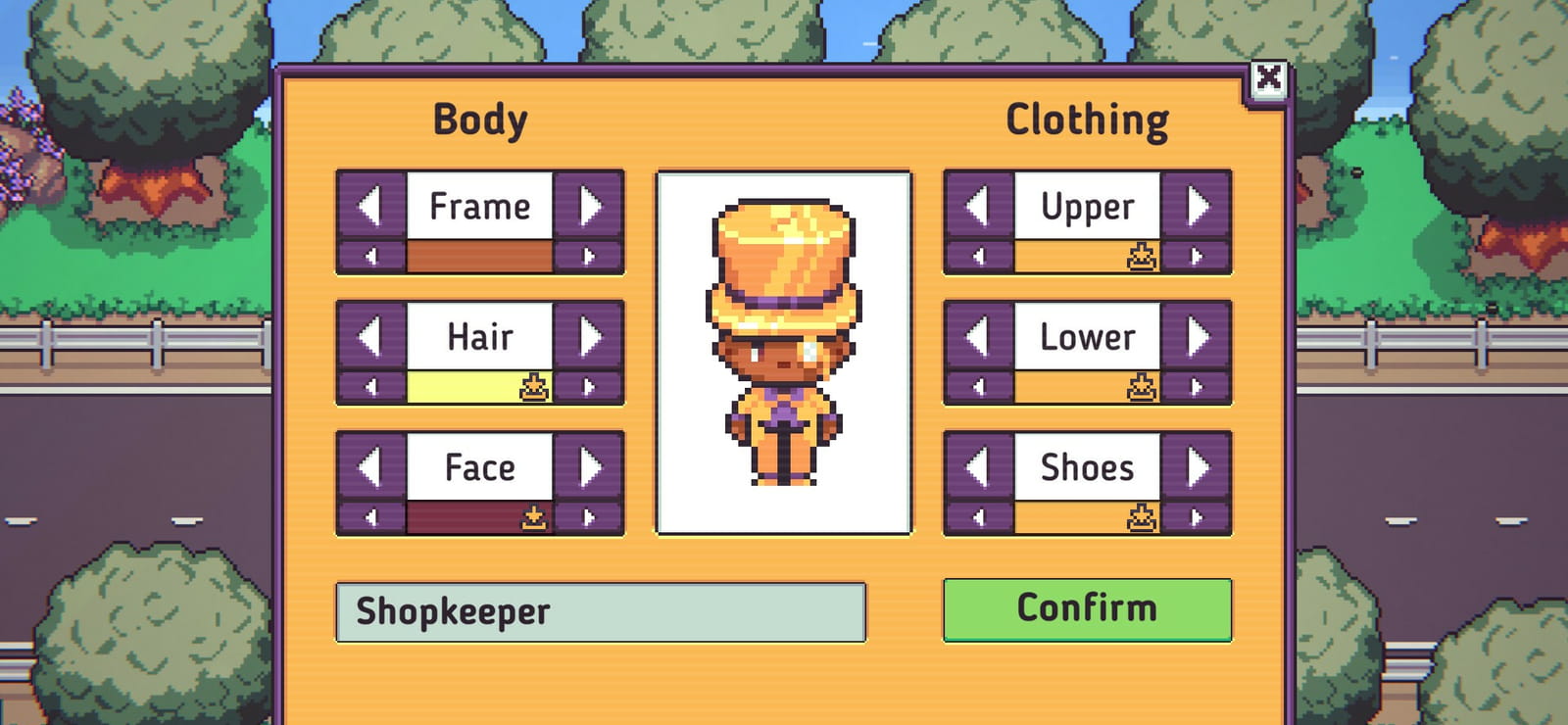Close the character customization dialog
Viewport: 1568px width, 725px height.
(1269, 77)
